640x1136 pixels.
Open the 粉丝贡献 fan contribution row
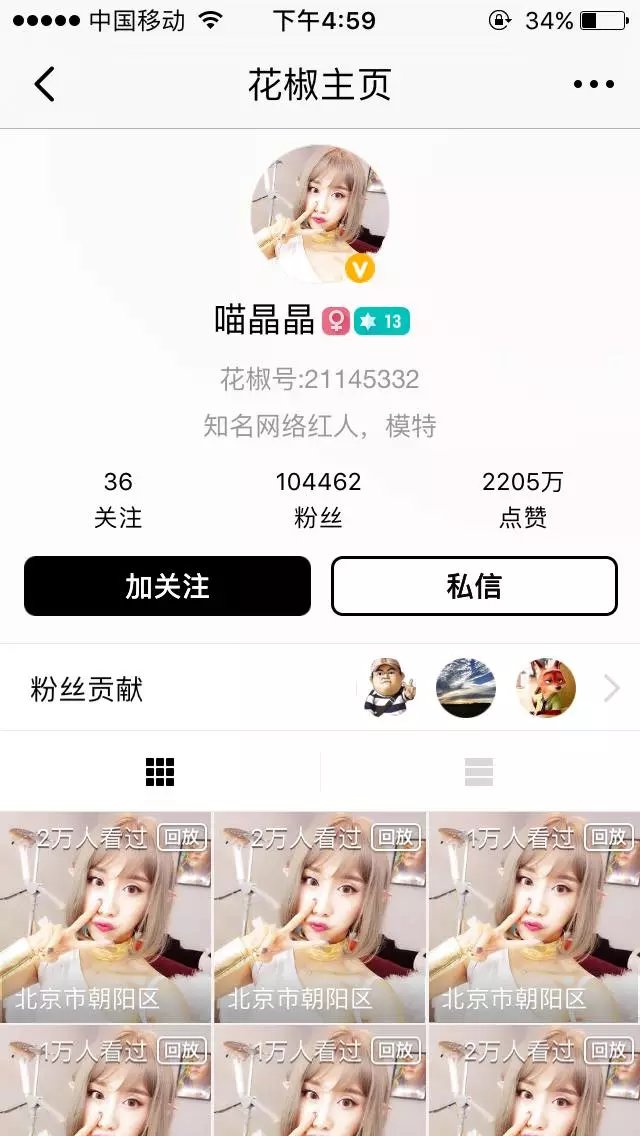[320, 688]
